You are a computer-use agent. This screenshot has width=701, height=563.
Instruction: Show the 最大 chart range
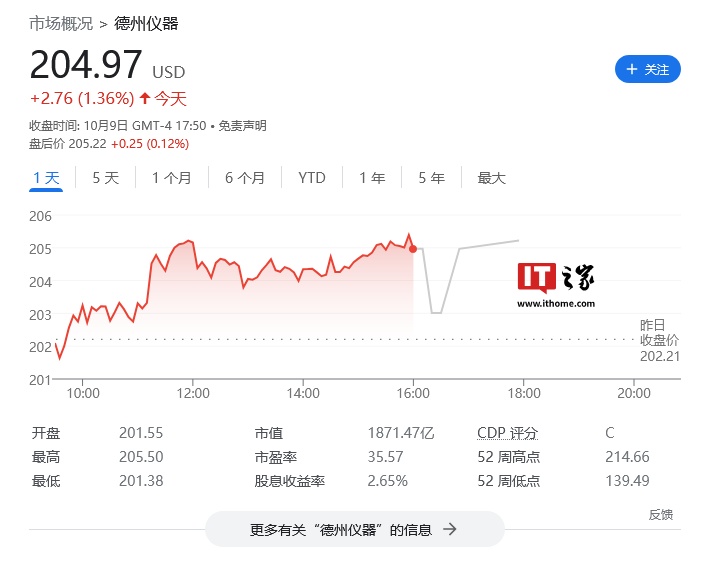click(491, 178)
